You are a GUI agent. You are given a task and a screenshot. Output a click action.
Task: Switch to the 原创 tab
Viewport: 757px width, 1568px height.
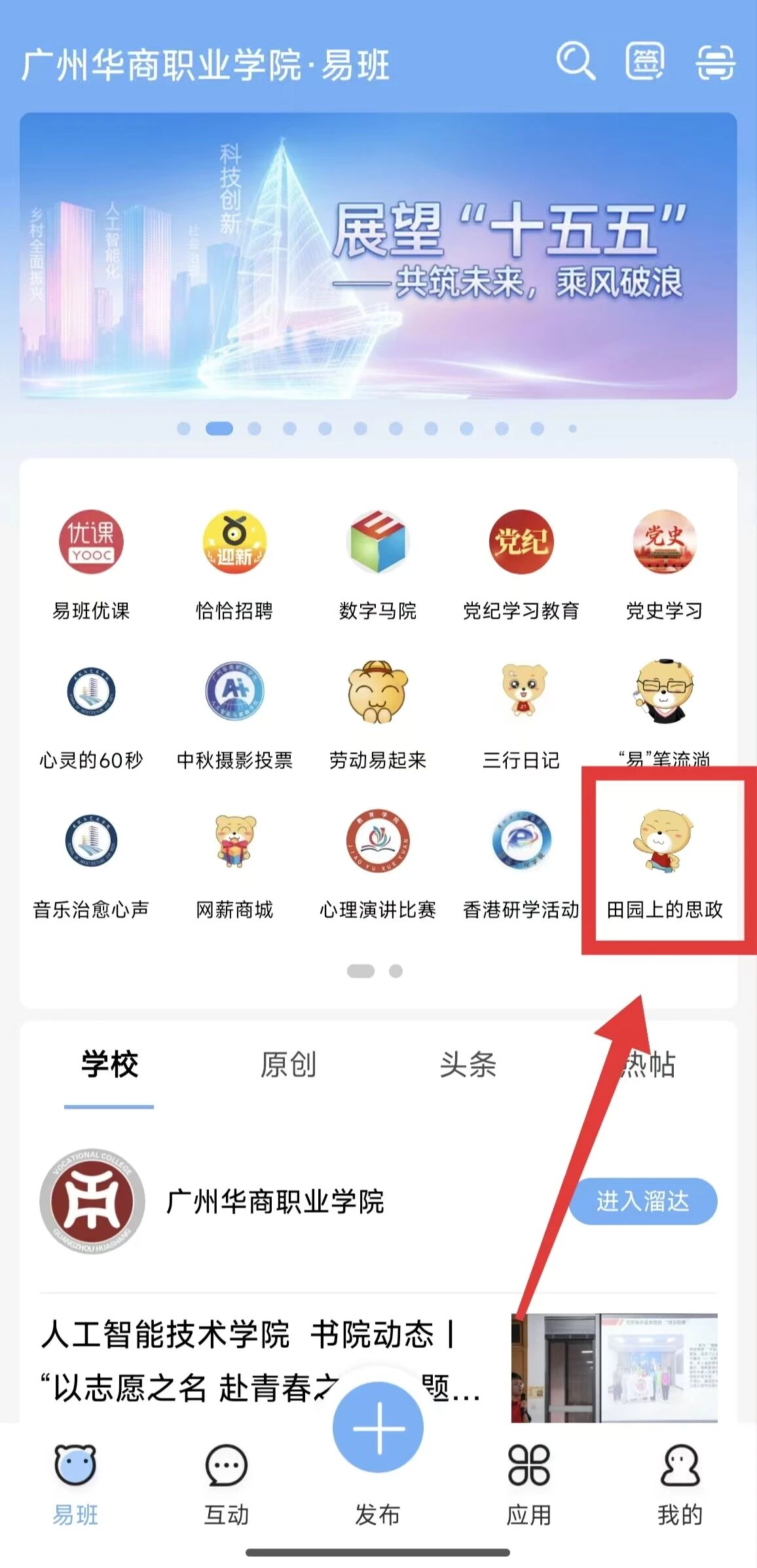click(288, 1064)
